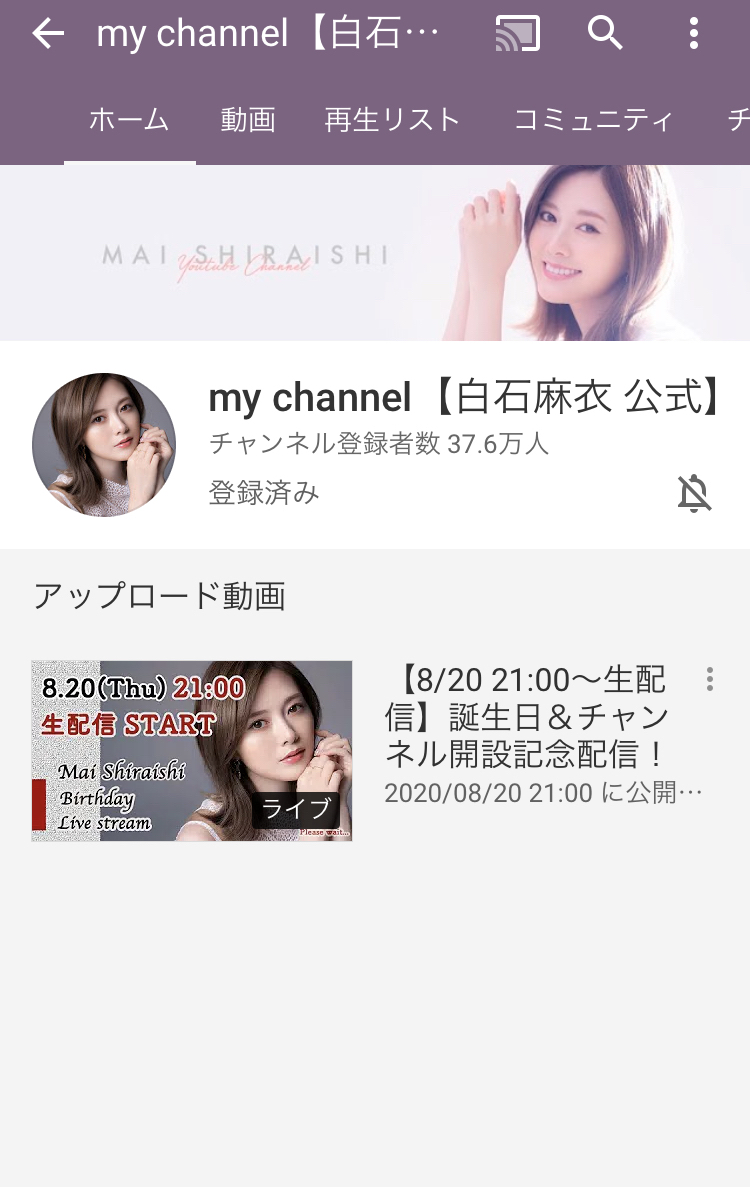
Task: Switch to the 動画 tab
Action: coord(248,120)
